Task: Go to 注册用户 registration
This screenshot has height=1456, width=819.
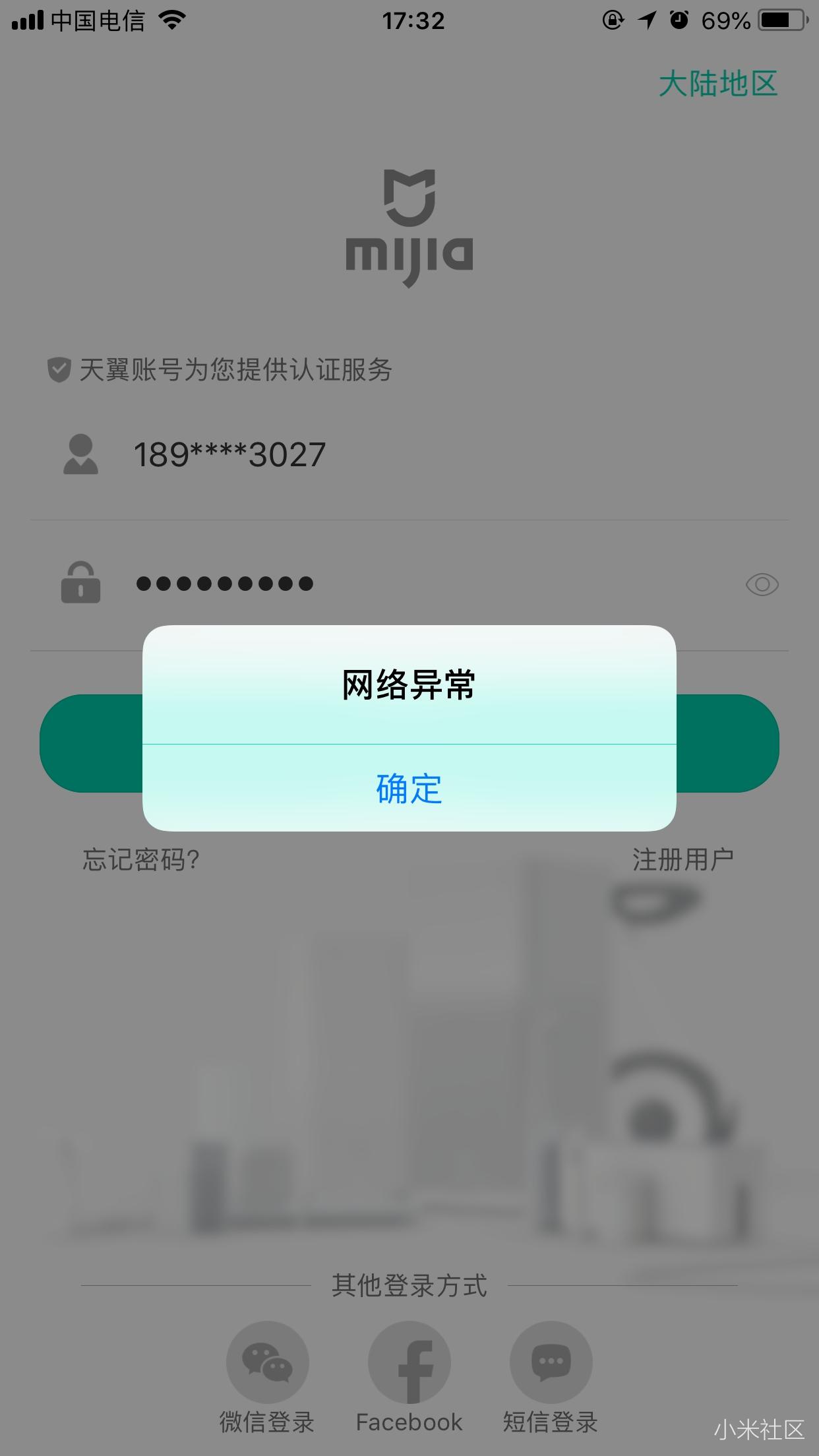Action: coord(683,858)
